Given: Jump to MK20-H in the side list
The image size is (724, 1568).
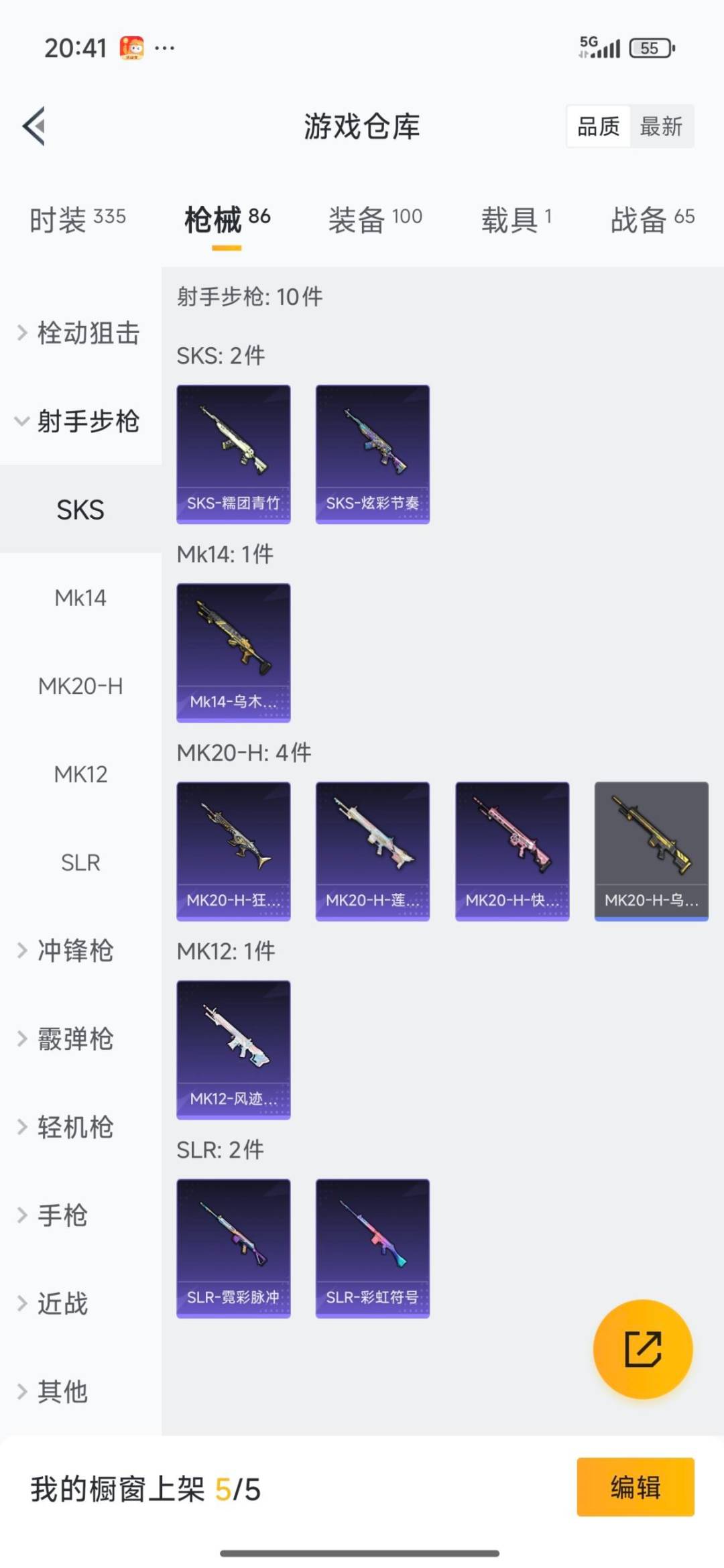Looking at the screenshot, I should 80,686.
